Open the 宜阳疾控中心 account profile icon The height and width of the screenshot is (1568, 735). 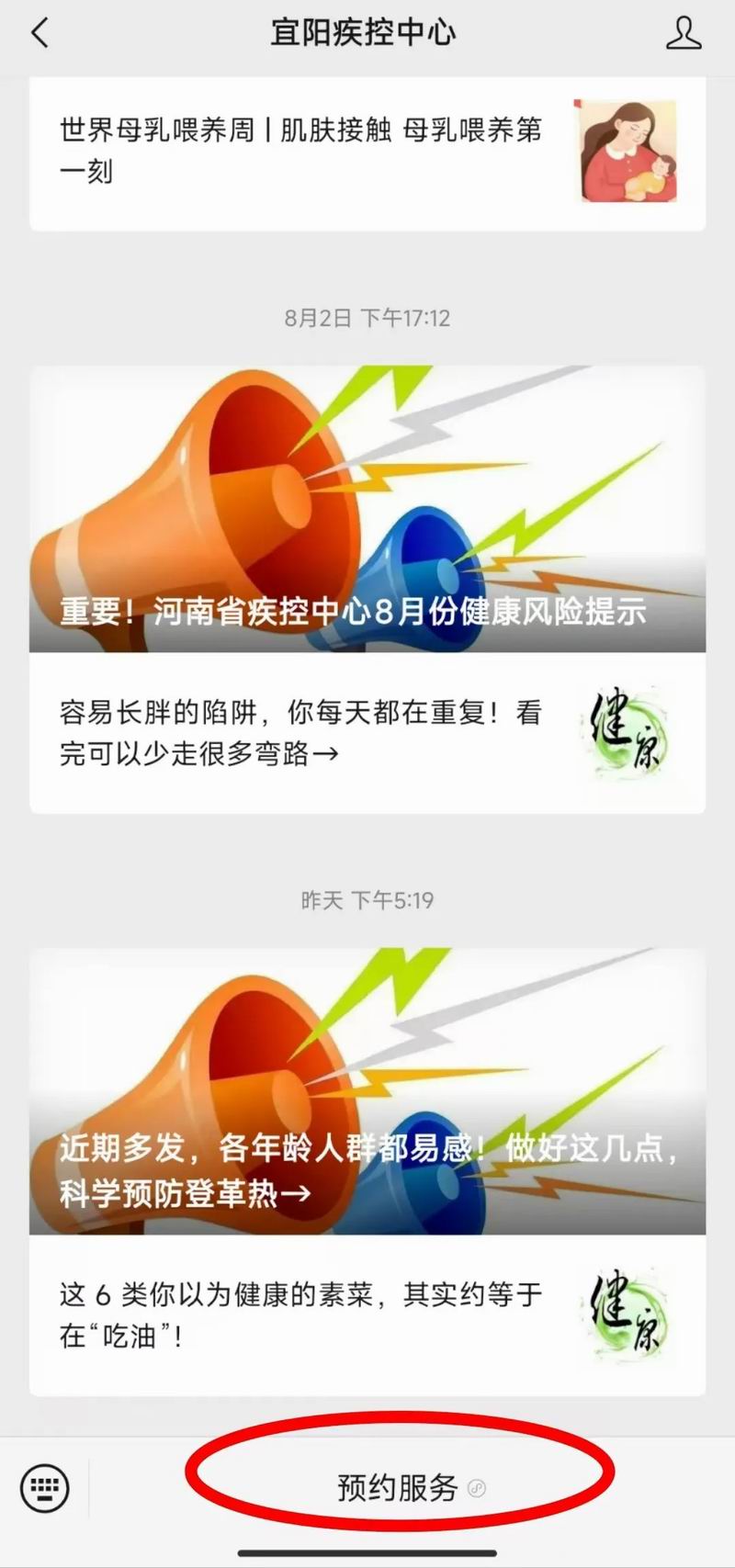[x=683, y=34]
